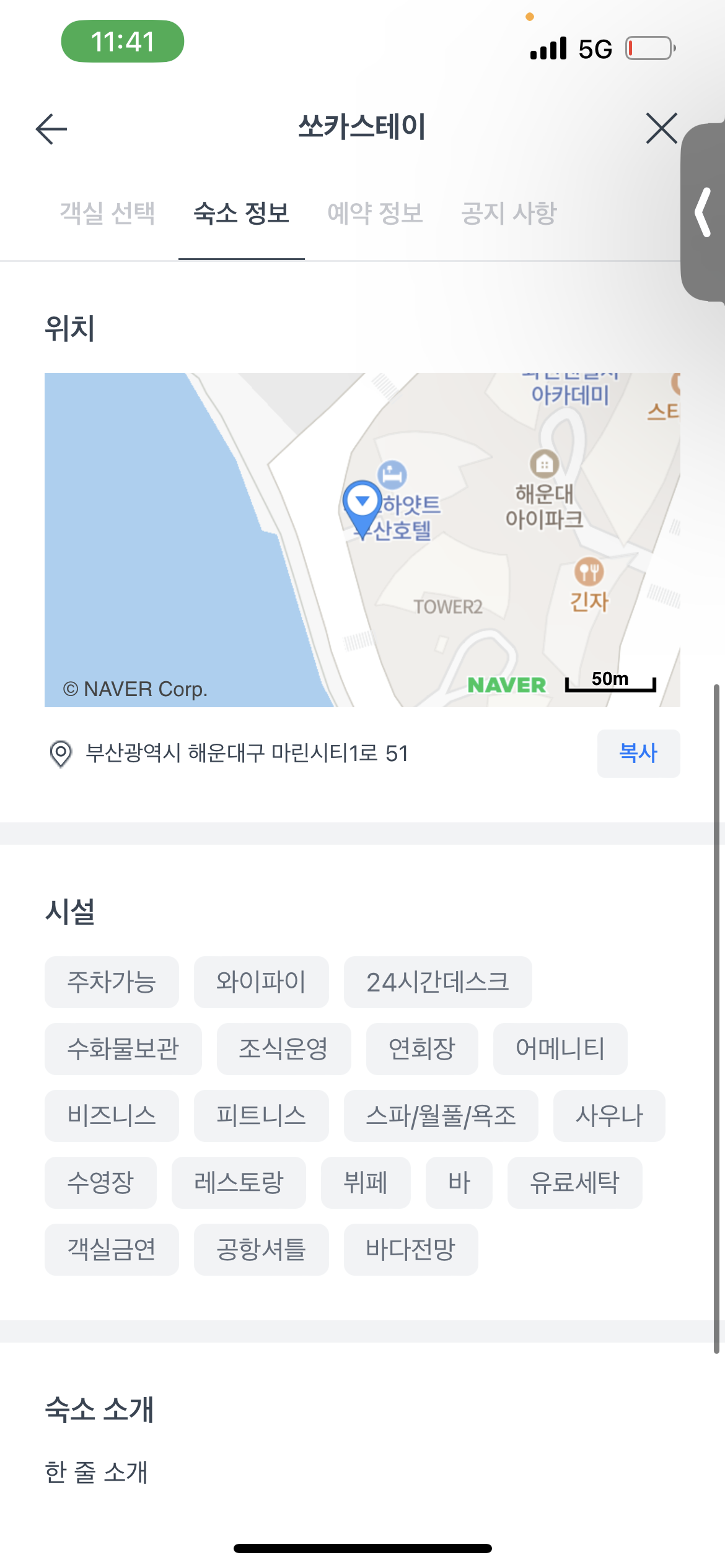
Task: Toggle the 와이파이 facility chip
Action: pos(260,981)
